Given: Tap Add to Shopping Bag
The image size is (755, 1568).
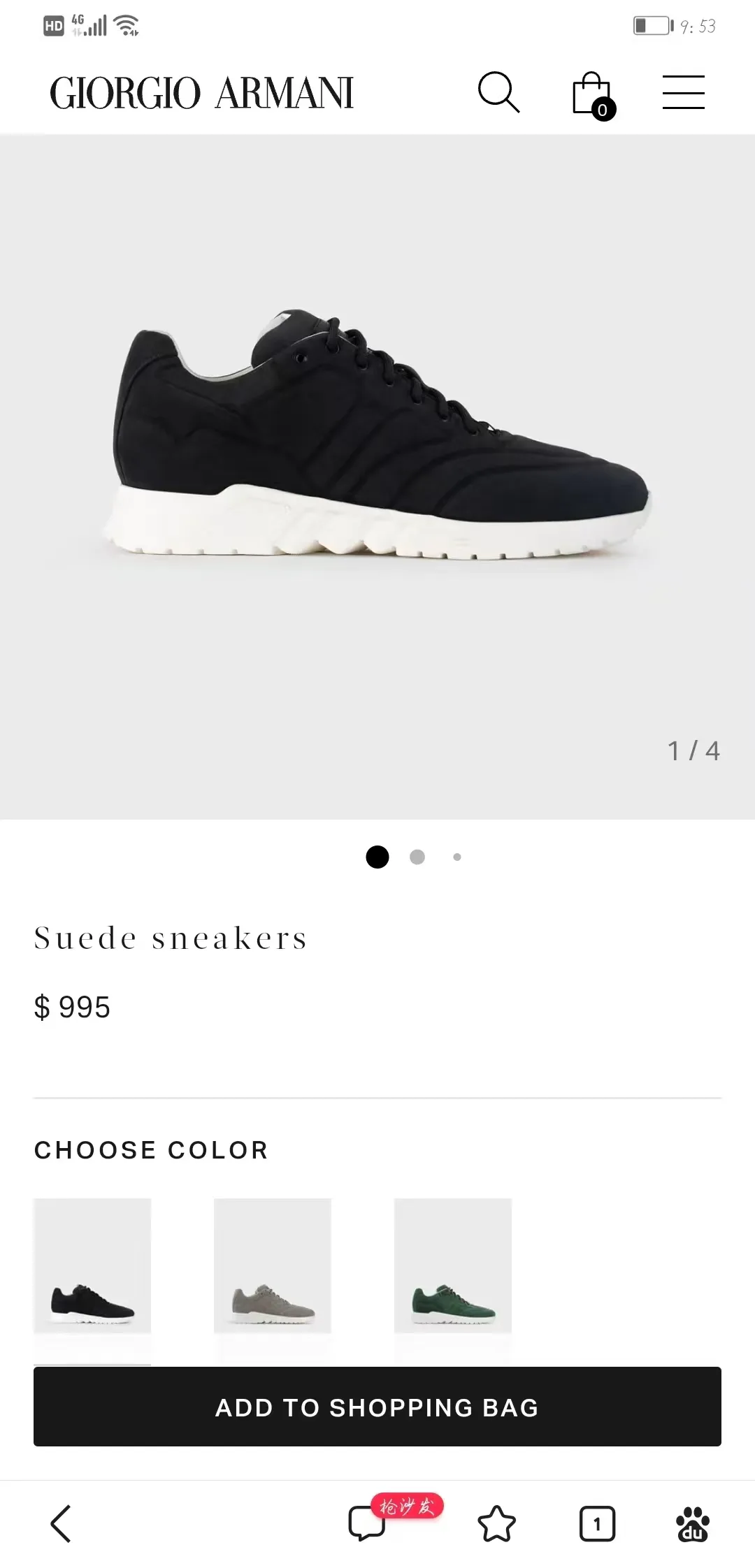Looking at the screenshot, I should (377, 1407).
